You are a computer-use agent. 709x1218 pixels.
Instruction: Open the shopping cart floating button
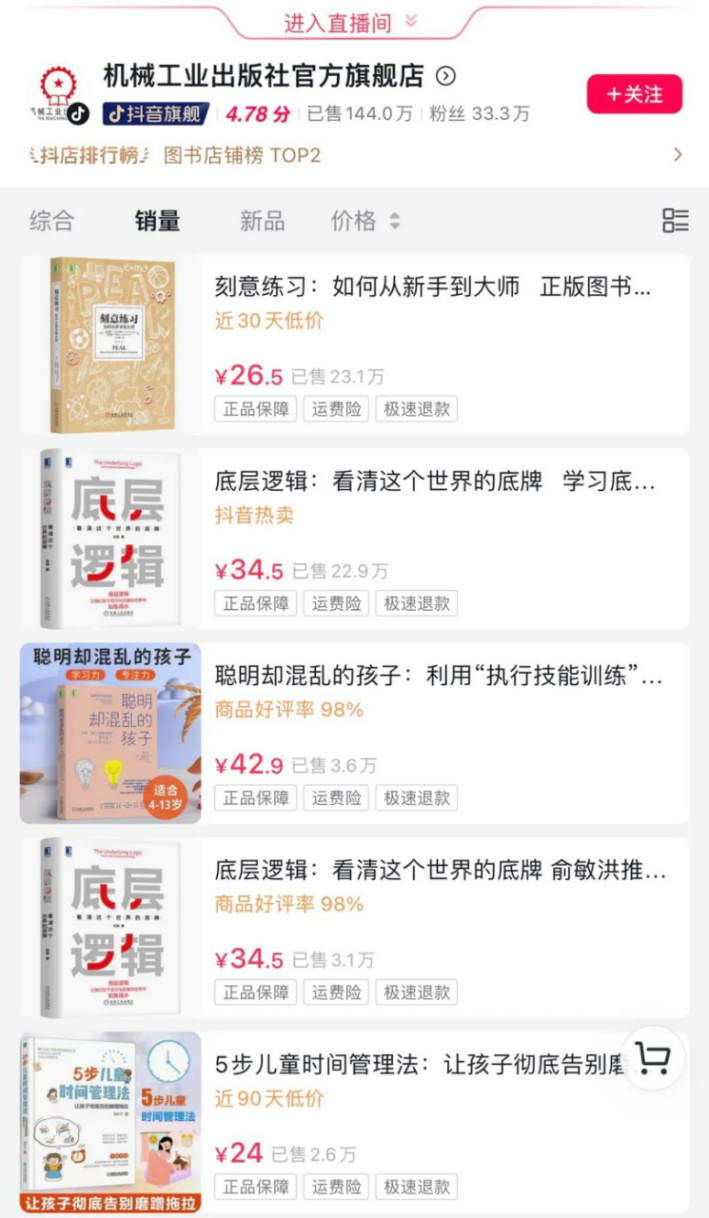[x=652, y=1060]
